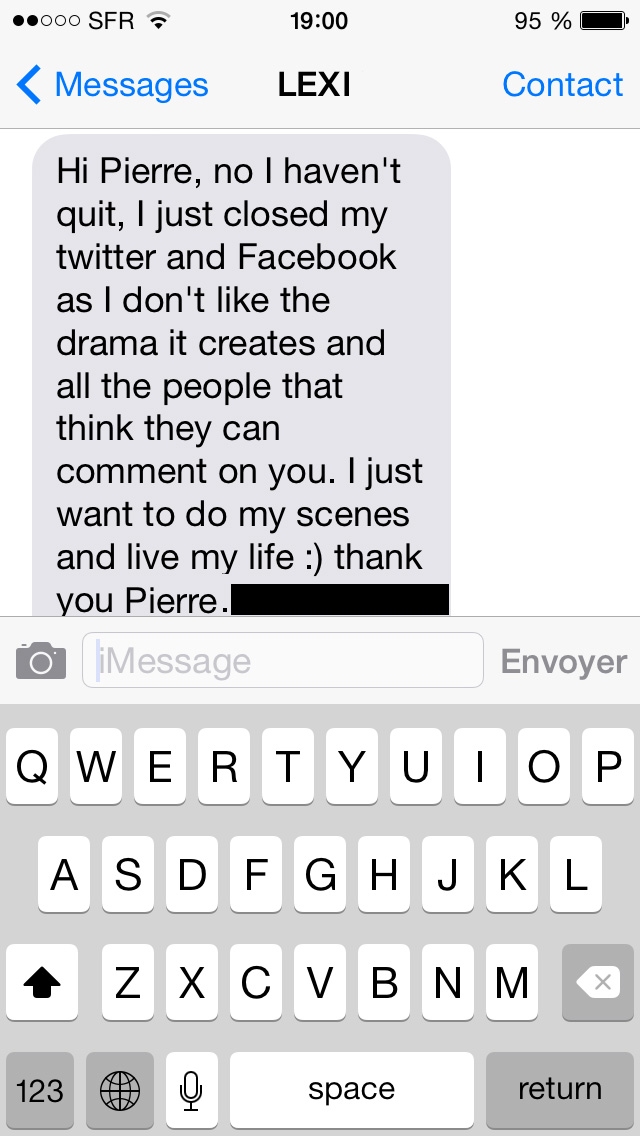
Task: Focus the iMessage text field
Action: point(283,661)
